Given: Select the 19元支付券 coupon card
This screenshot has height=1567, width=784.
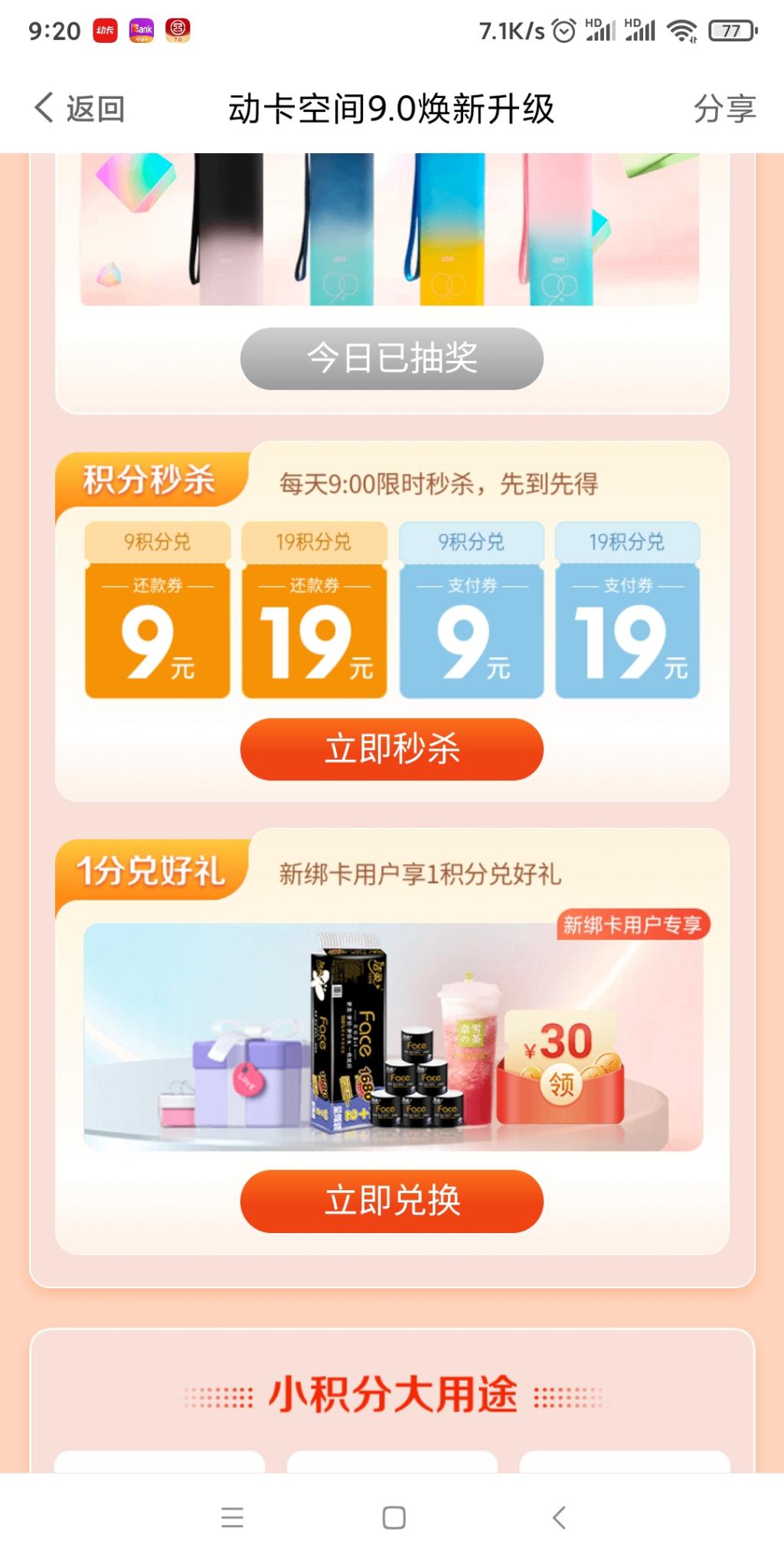Looking at the screenshot, I should tap(628, 628).
